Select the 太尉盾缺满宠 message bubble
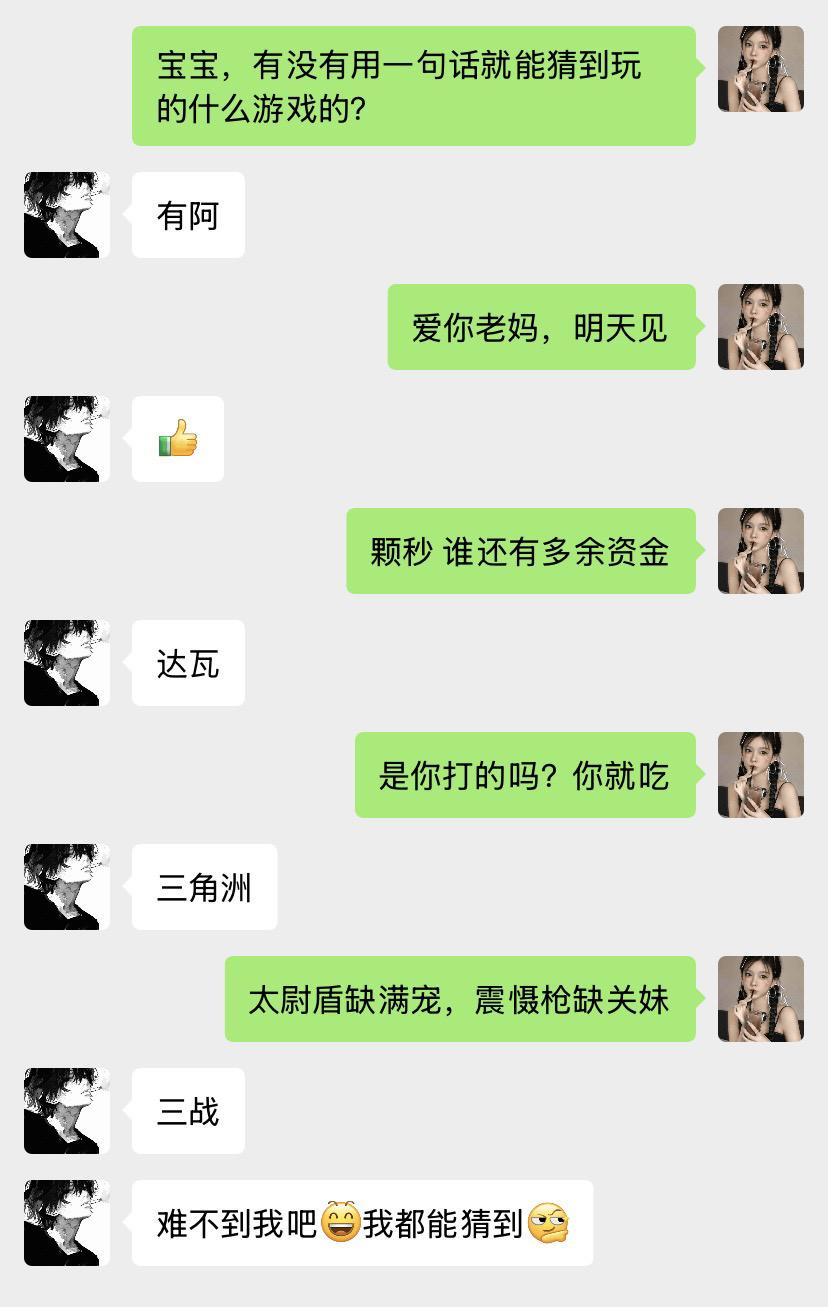The height and width of the screenshot is (1307, 828). pyautogui.click(x=460, y=1000)
